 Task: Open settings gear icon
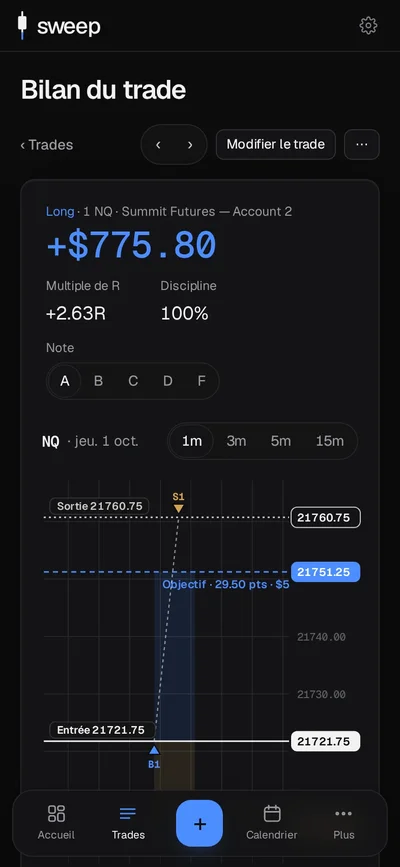point(368,25)
